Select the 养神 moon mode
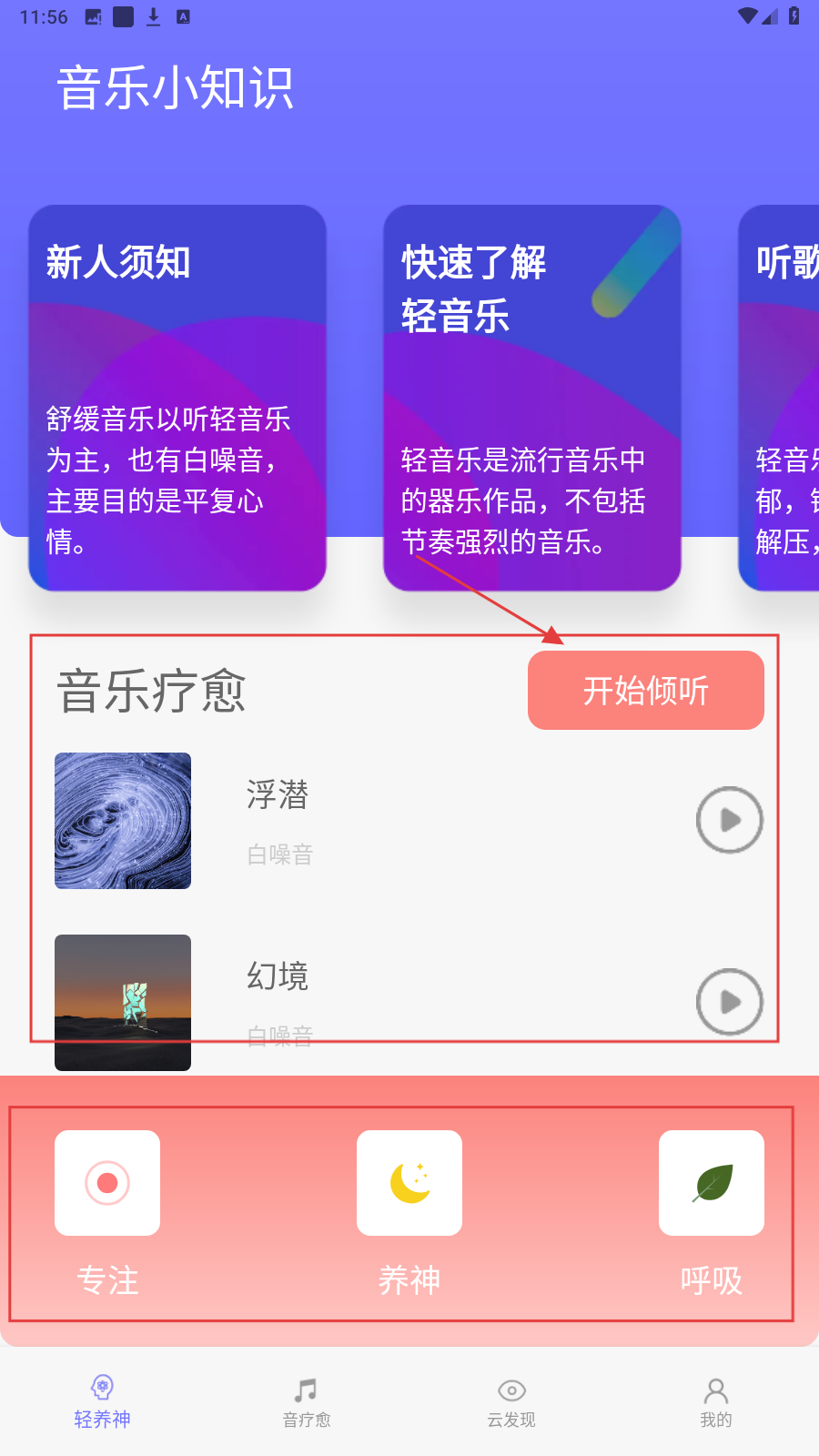The height and width of the screenshot is (1456, 819). tap(409, 1183)
